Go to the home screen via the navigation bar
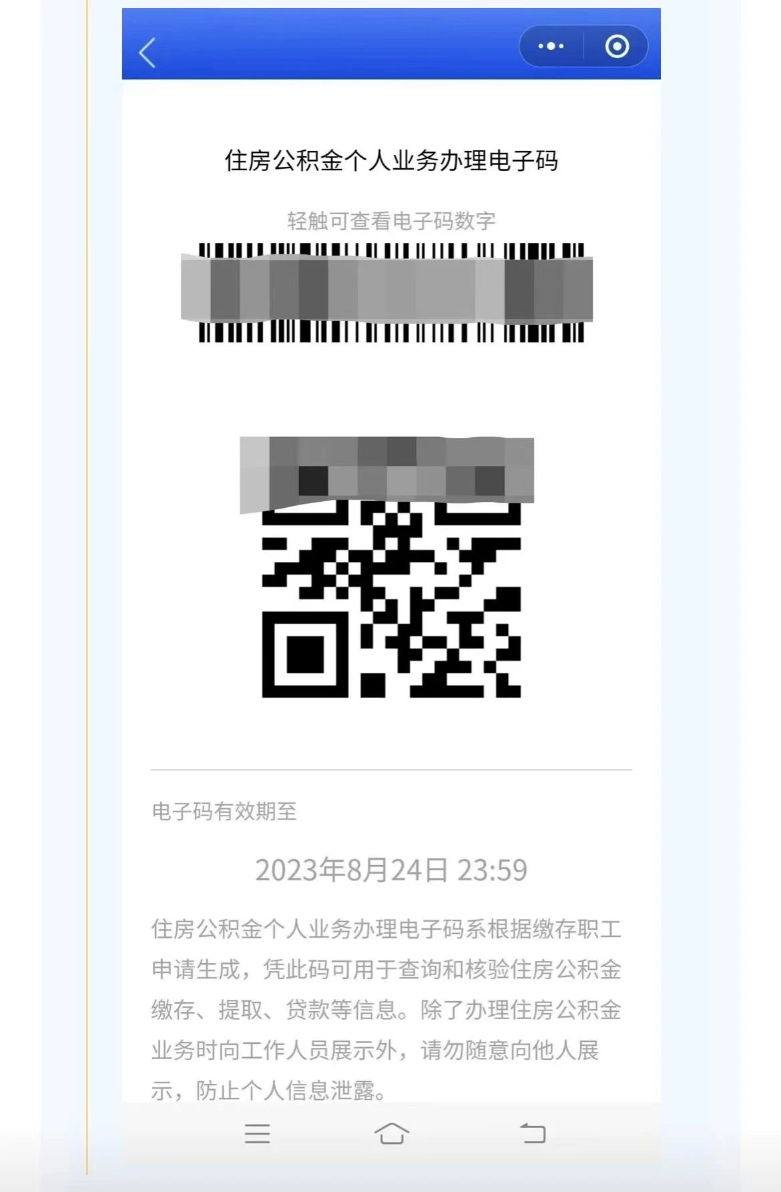 pos(391,1133)
